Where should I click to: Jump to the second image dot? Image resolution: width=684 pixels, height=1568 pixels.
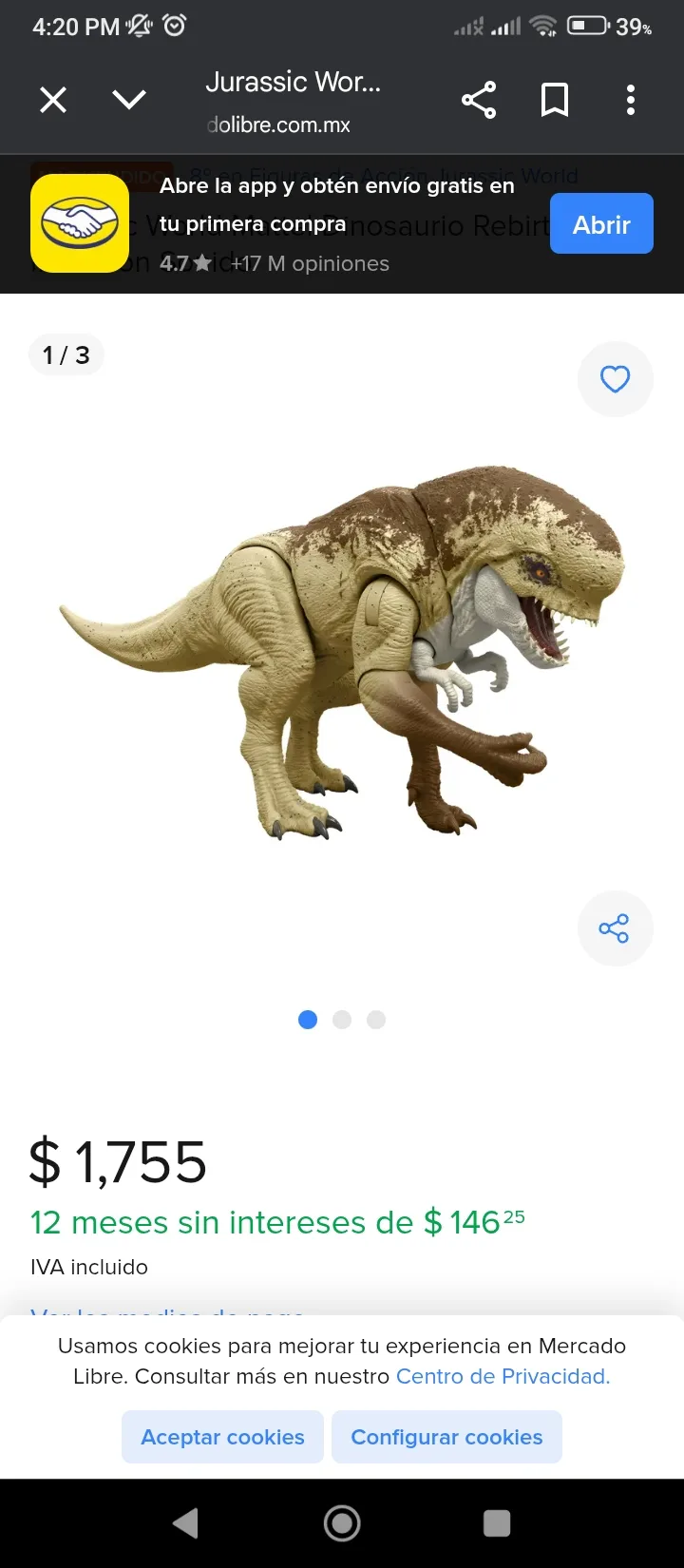[x=342, y=1020]
